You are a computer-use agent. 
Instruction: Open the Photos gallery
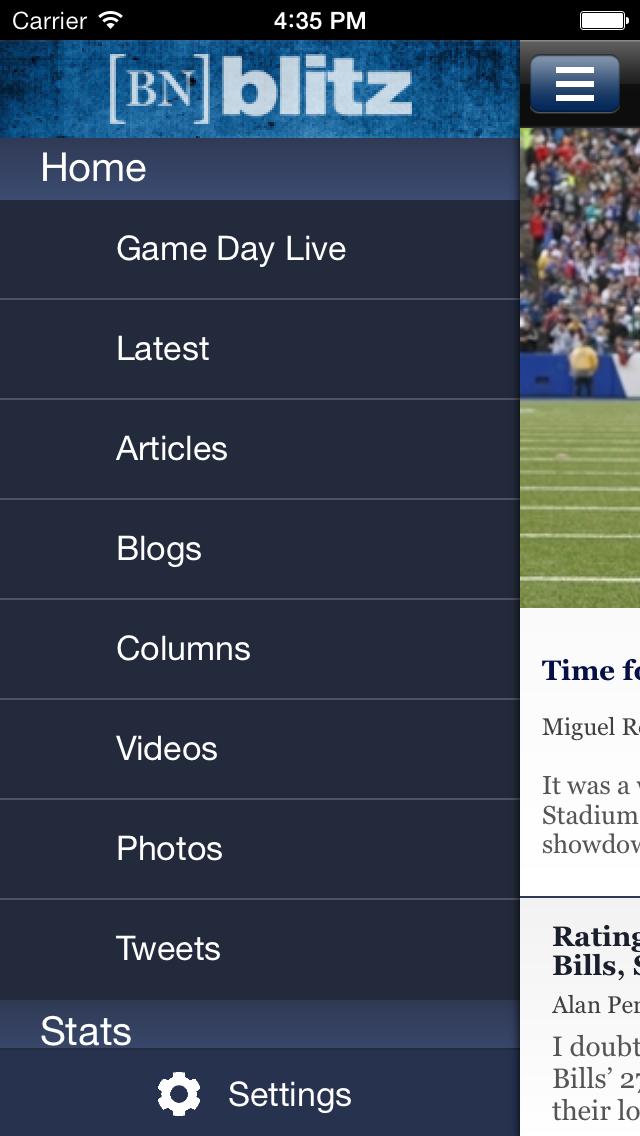click(169, 849)
